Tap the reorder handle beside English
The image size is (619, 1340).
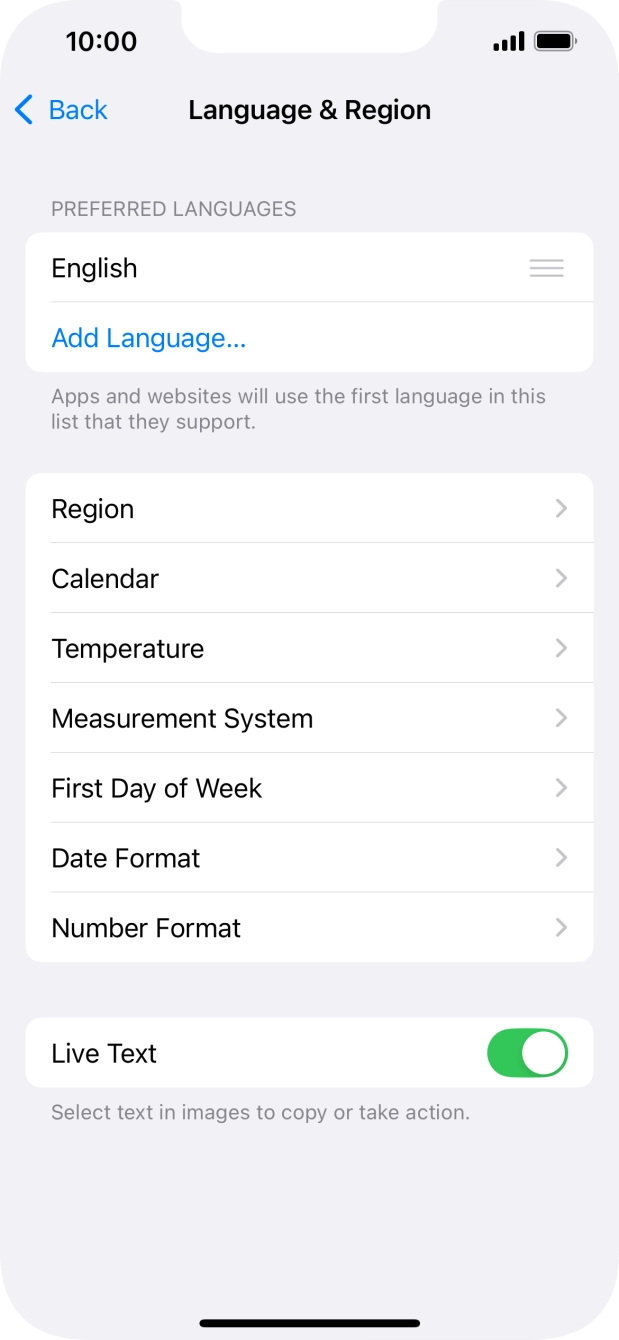click(x=546, y=268)
